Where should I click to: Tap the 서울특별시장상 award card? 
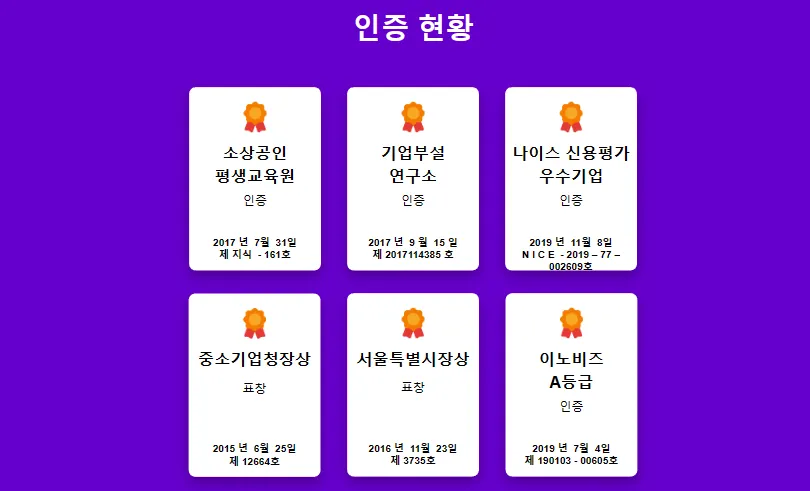(x=413, y=384)
